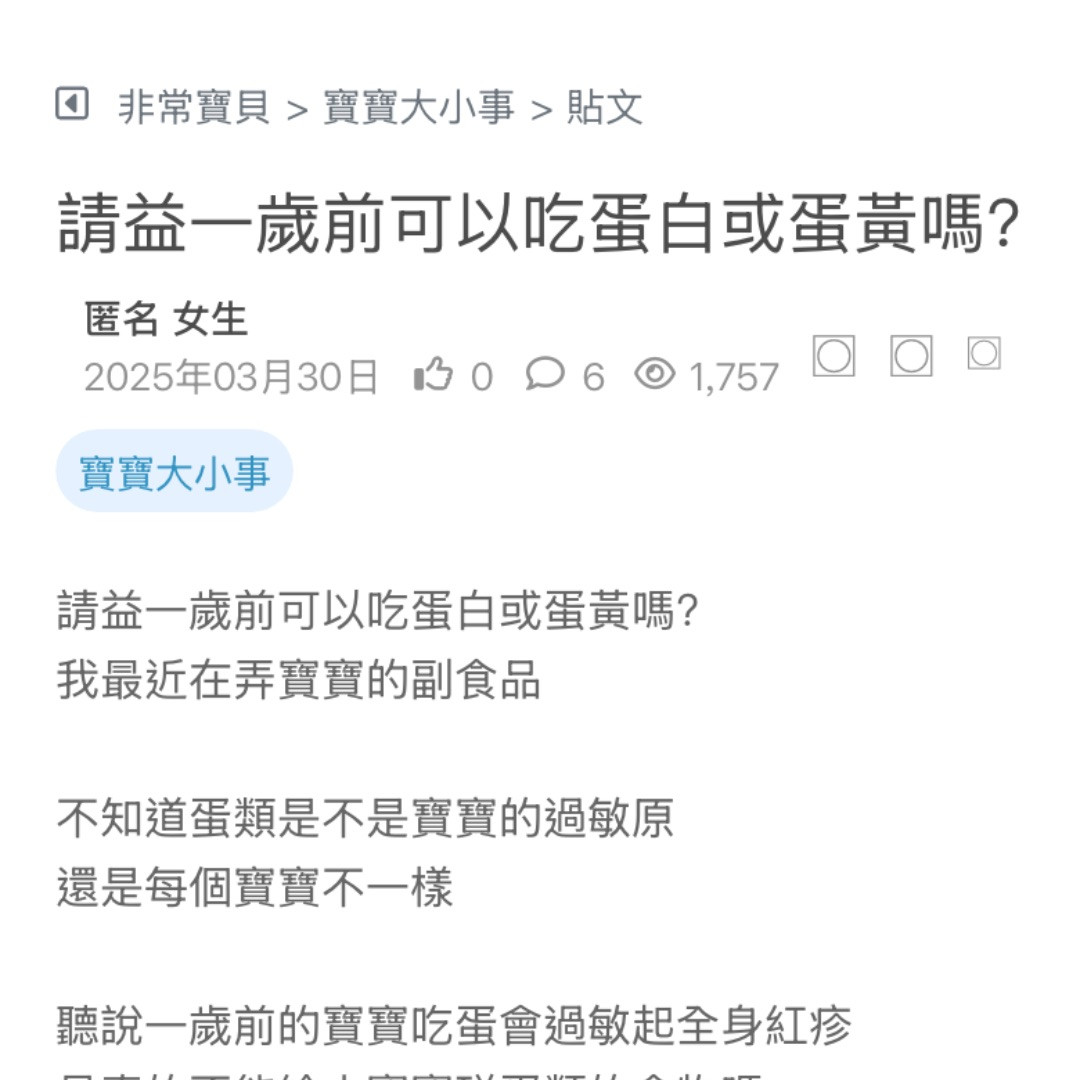The image size is (1080, 1080).
Task: Open the 寶寶大小事 breadcrumb link
Action: point(419,107)
